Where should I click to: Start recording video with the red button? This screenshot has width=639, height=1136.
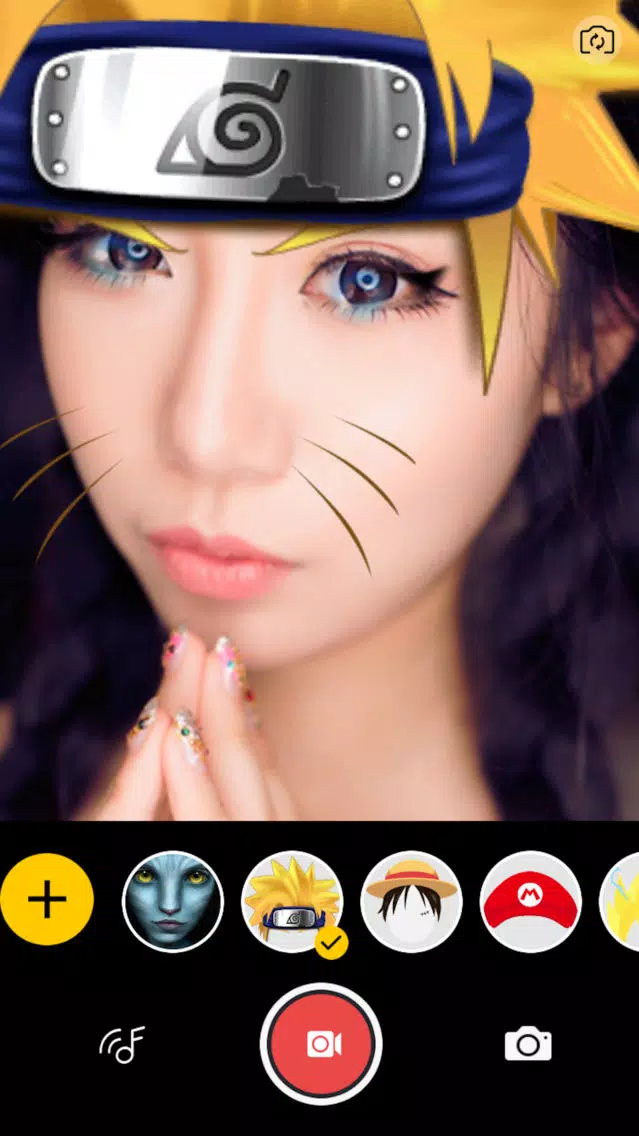(x=320, y=1044)
